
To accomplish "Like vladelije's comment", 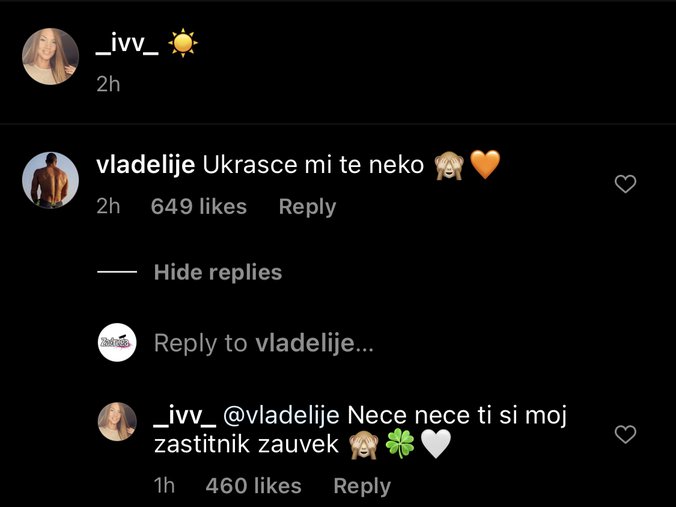I will coord(625,184).
